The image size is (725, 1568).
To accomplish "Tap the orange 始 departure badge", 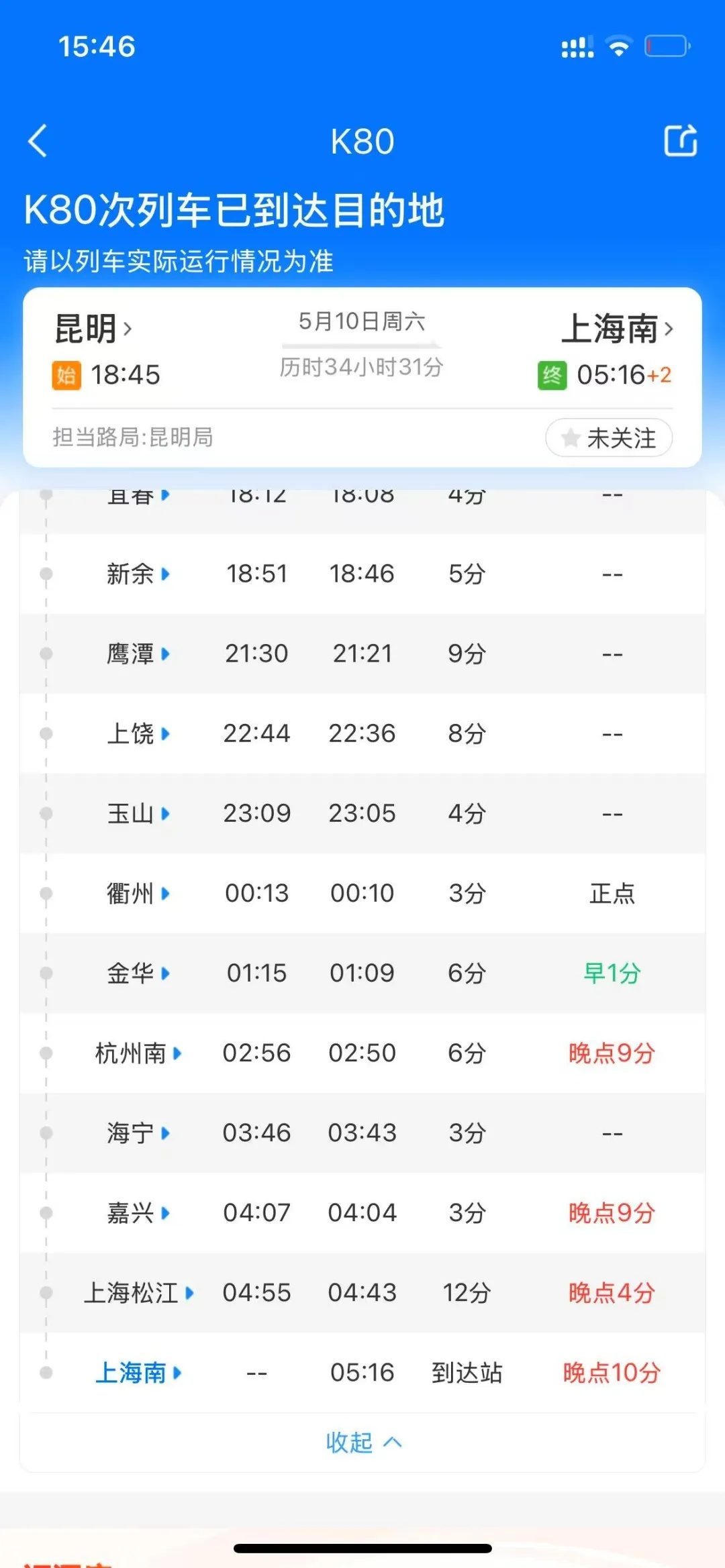I will pos(66,374).
